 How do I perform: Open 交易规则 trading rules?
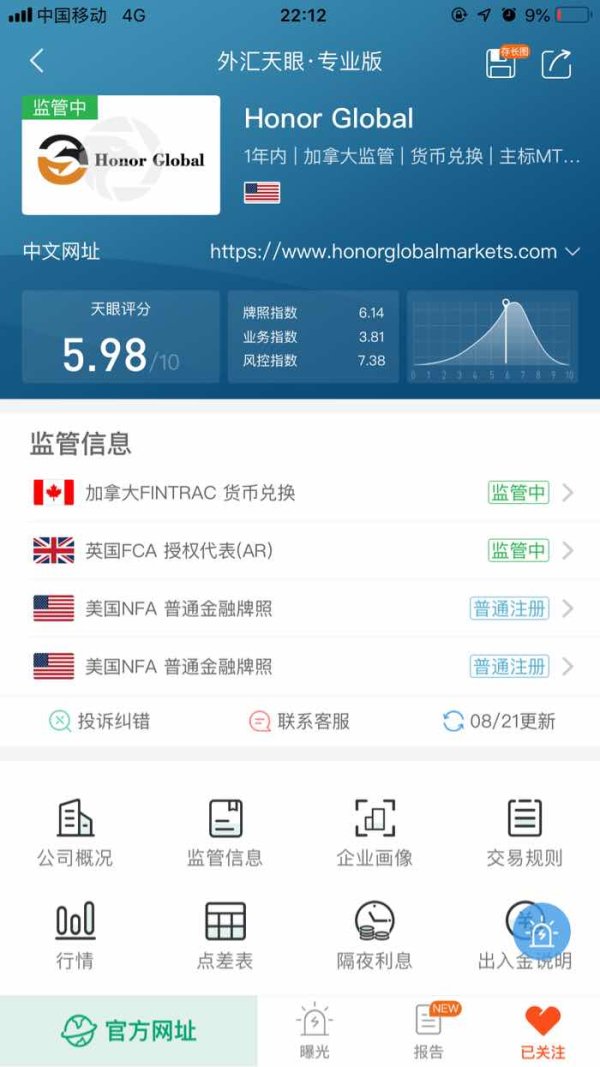point(524,833)
